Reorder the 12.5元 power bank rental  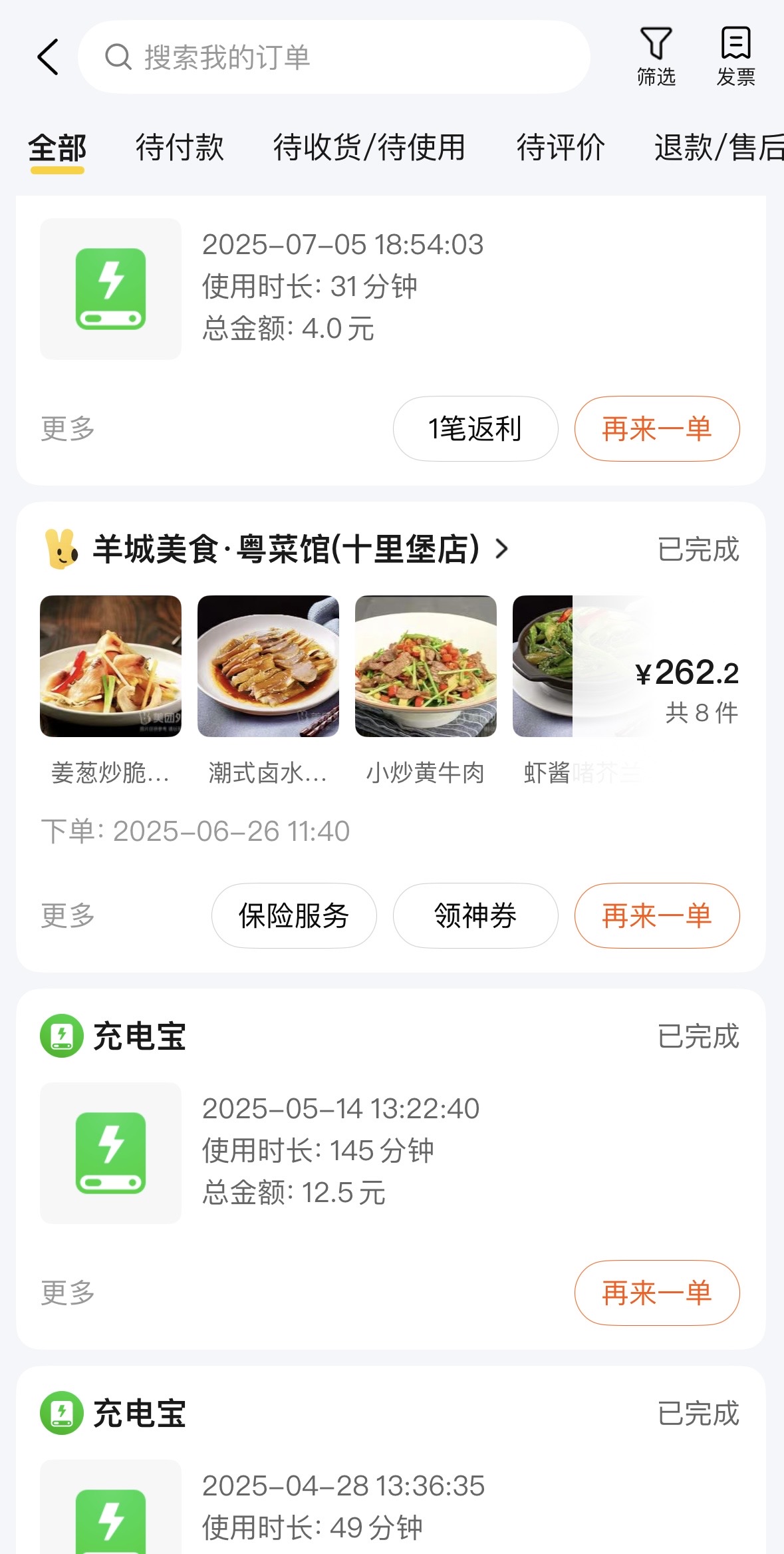[656, 1293]
